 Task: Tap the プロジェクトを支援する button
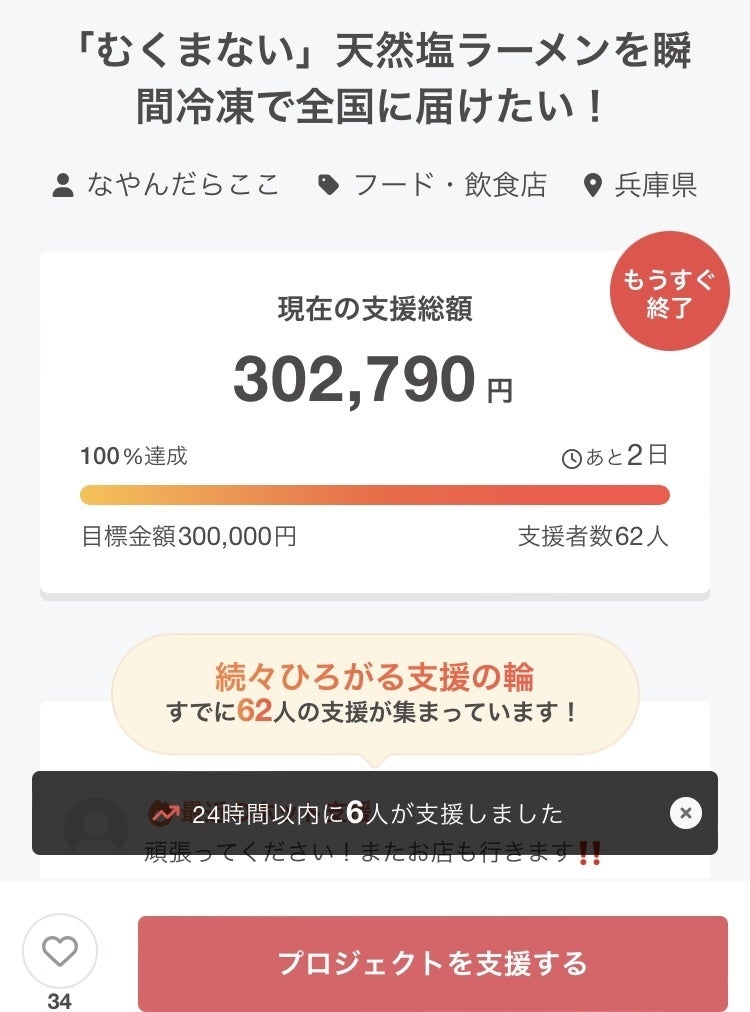coord(432,963)
